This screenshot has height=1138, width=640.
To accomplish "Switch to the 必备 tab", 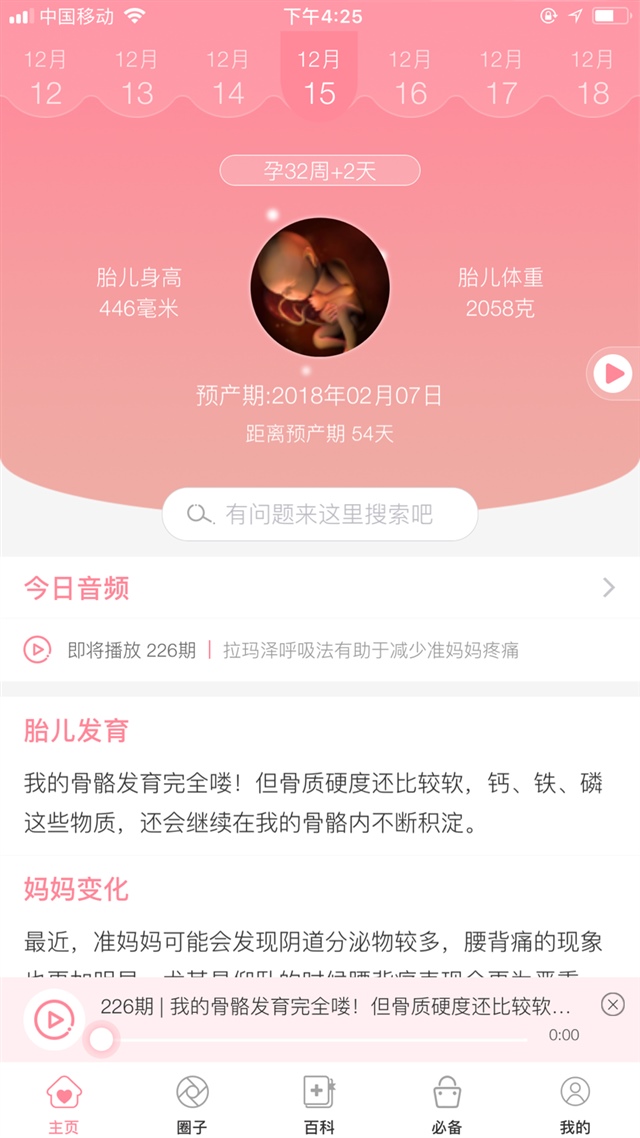I will pyautogui.click(x=447, y=1105).
